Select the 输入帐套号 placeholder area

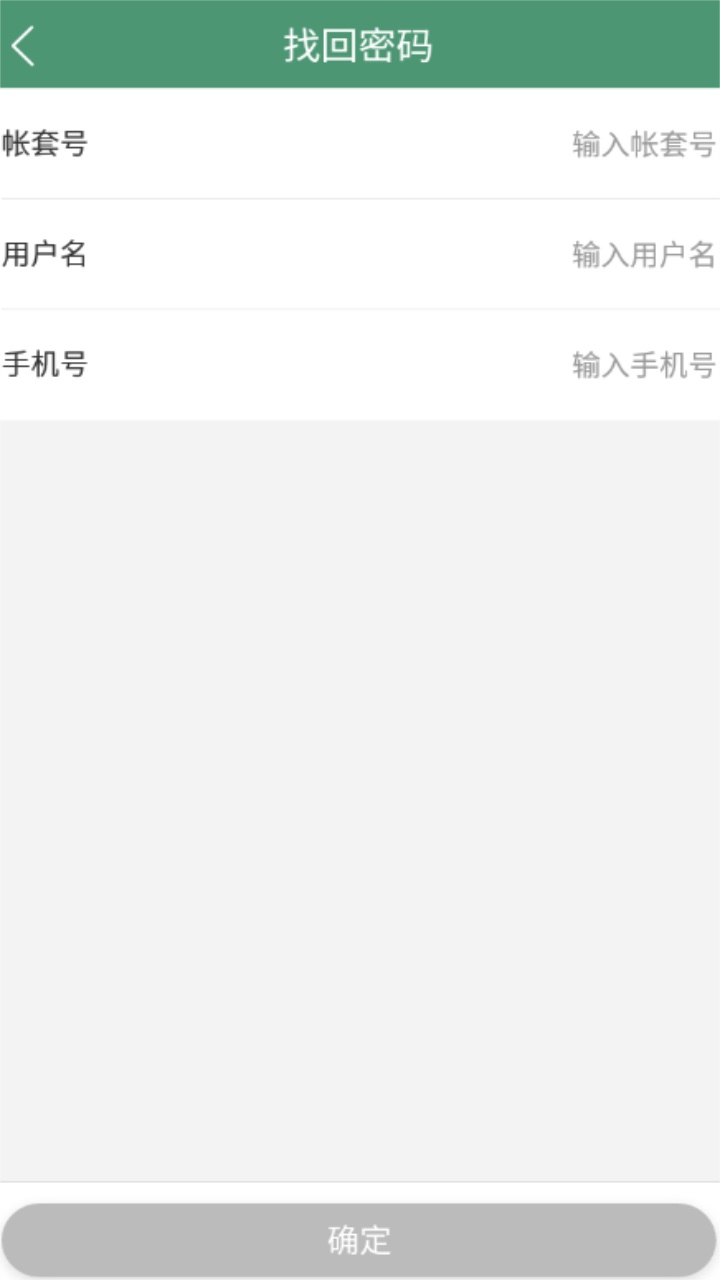click(x=643, y=143)
